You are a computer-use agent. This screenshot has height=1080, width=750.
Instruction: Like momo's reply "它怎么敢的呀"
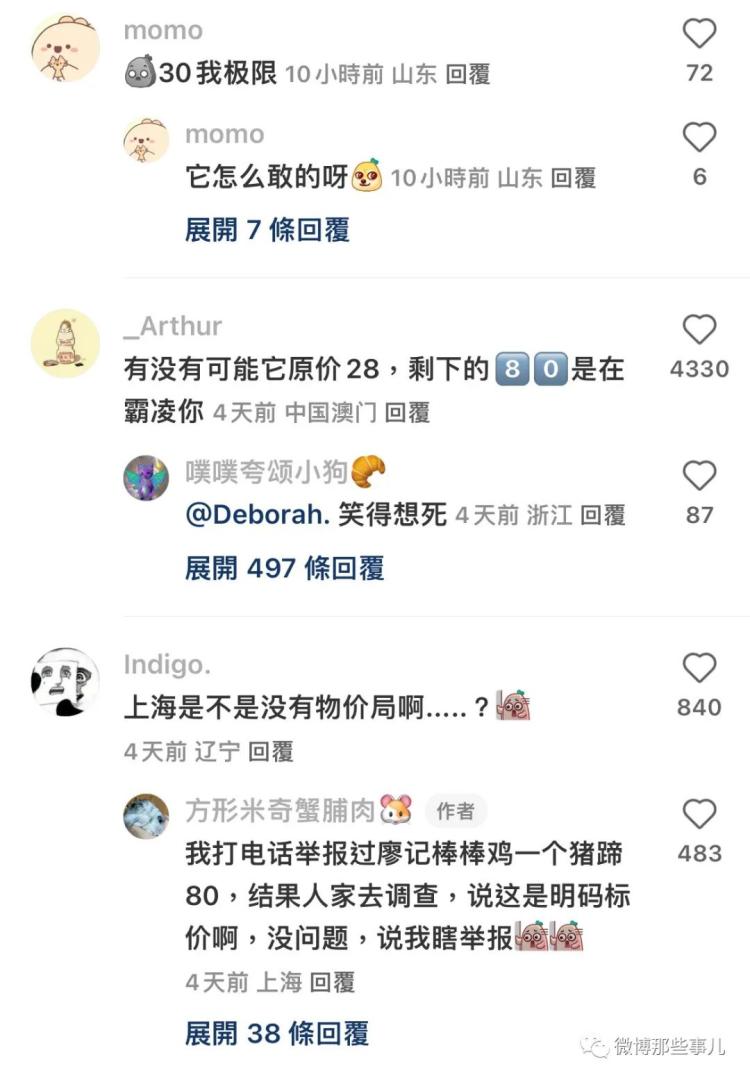(x=699, y=137)
